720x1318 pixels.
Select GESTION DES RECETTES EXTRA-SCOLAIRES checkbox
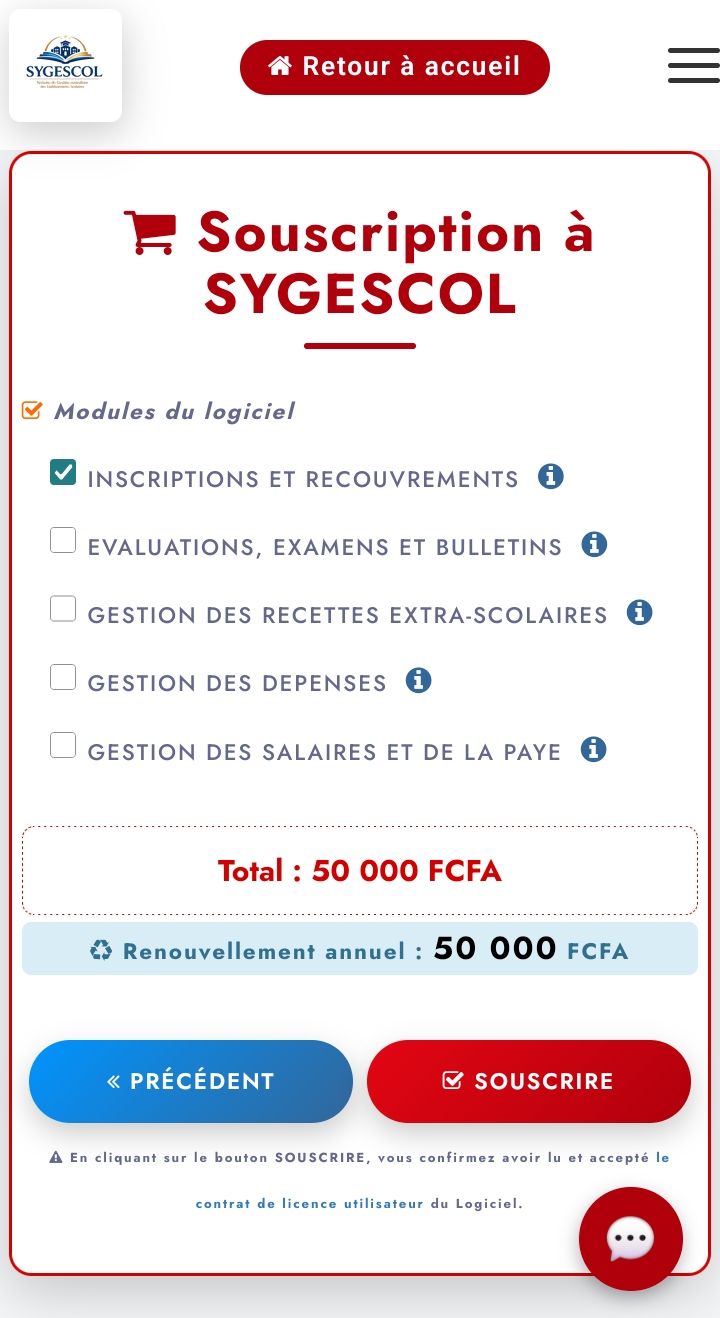(63, 608)
